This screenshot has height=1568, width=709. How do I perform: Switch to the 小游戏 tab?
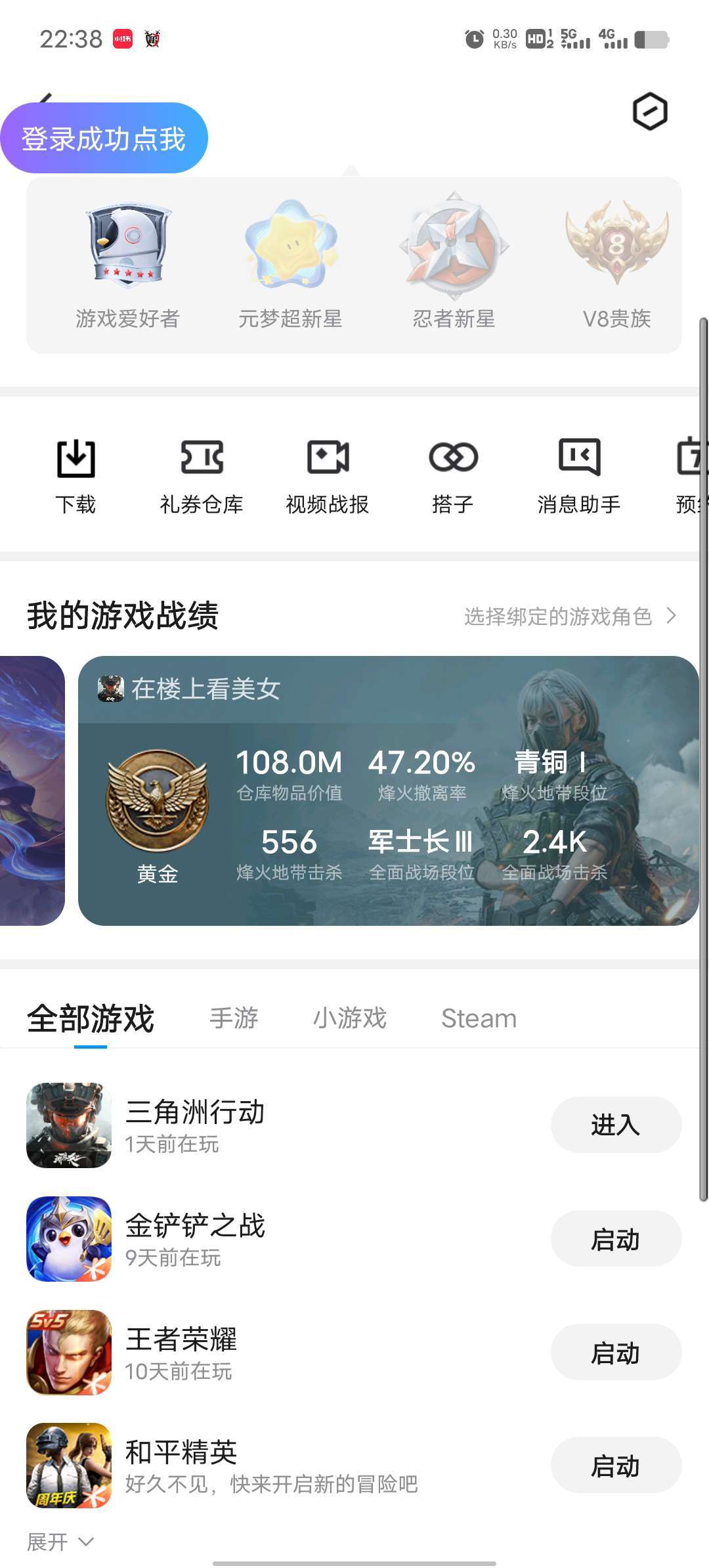350,1018
